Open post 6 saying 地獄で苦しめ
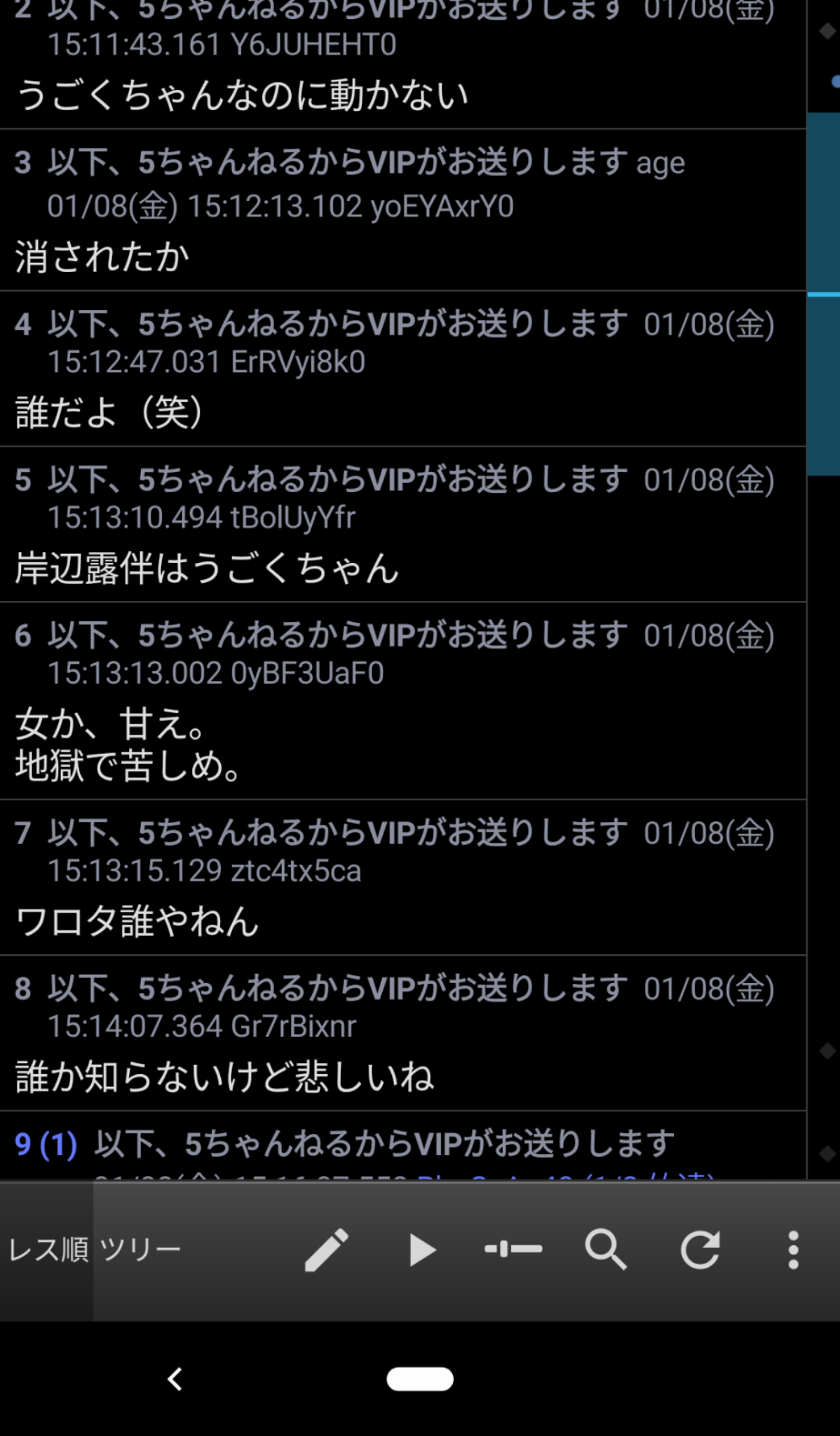 403,701
